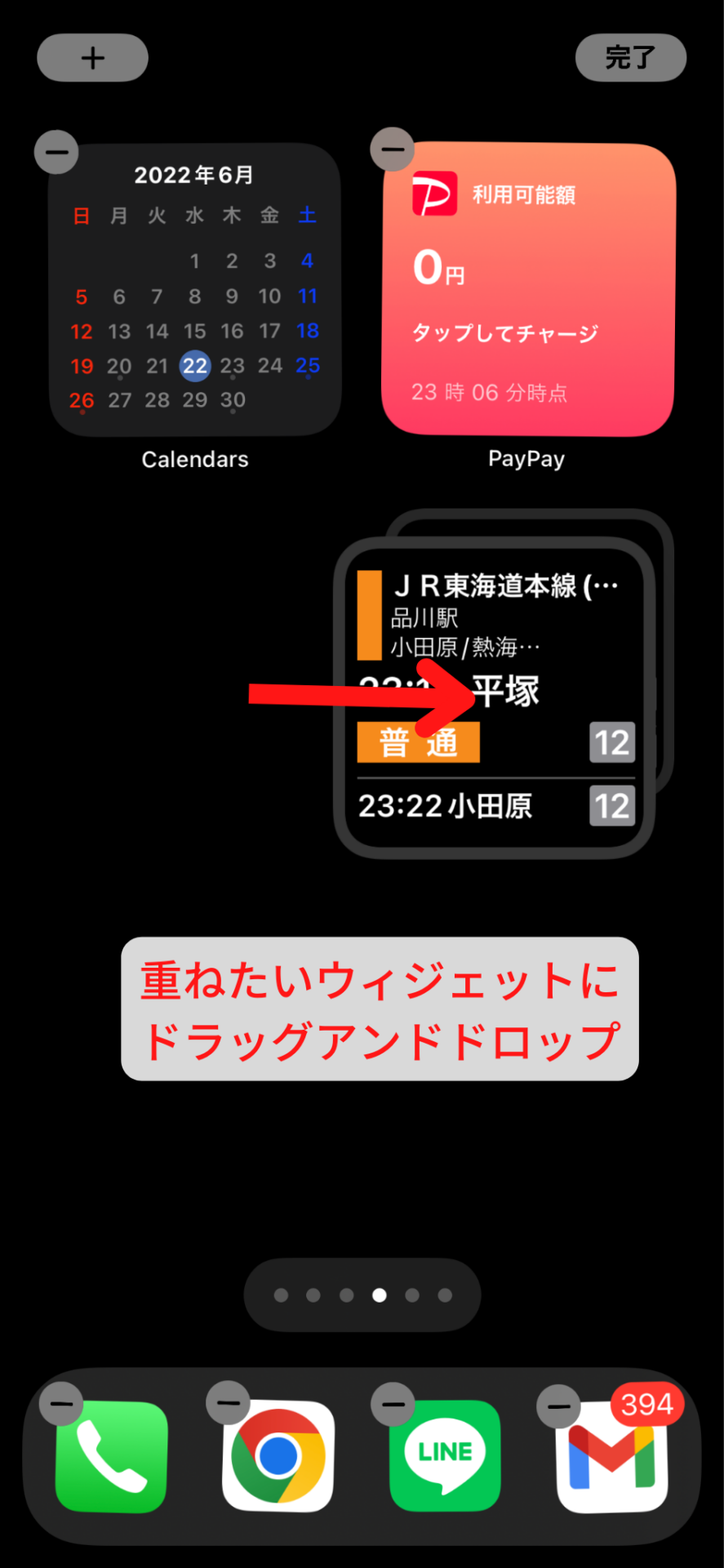This screenshot has height=1568, width=724.
Task: Tap 完了 to finish editing
Action: coord(630,58)
